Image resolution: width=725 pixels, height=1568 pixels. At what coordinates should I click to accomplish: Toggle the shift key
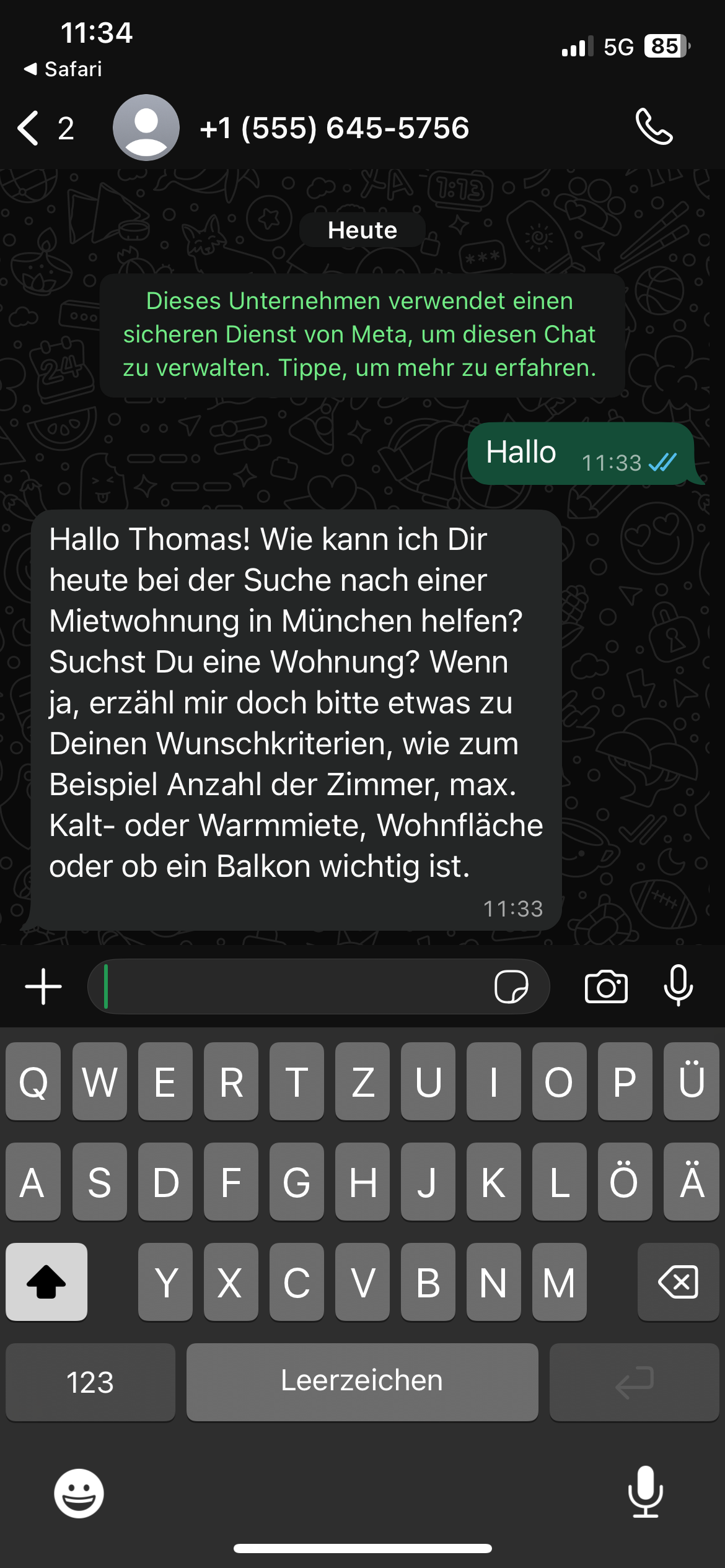[x=46, y=1282]
